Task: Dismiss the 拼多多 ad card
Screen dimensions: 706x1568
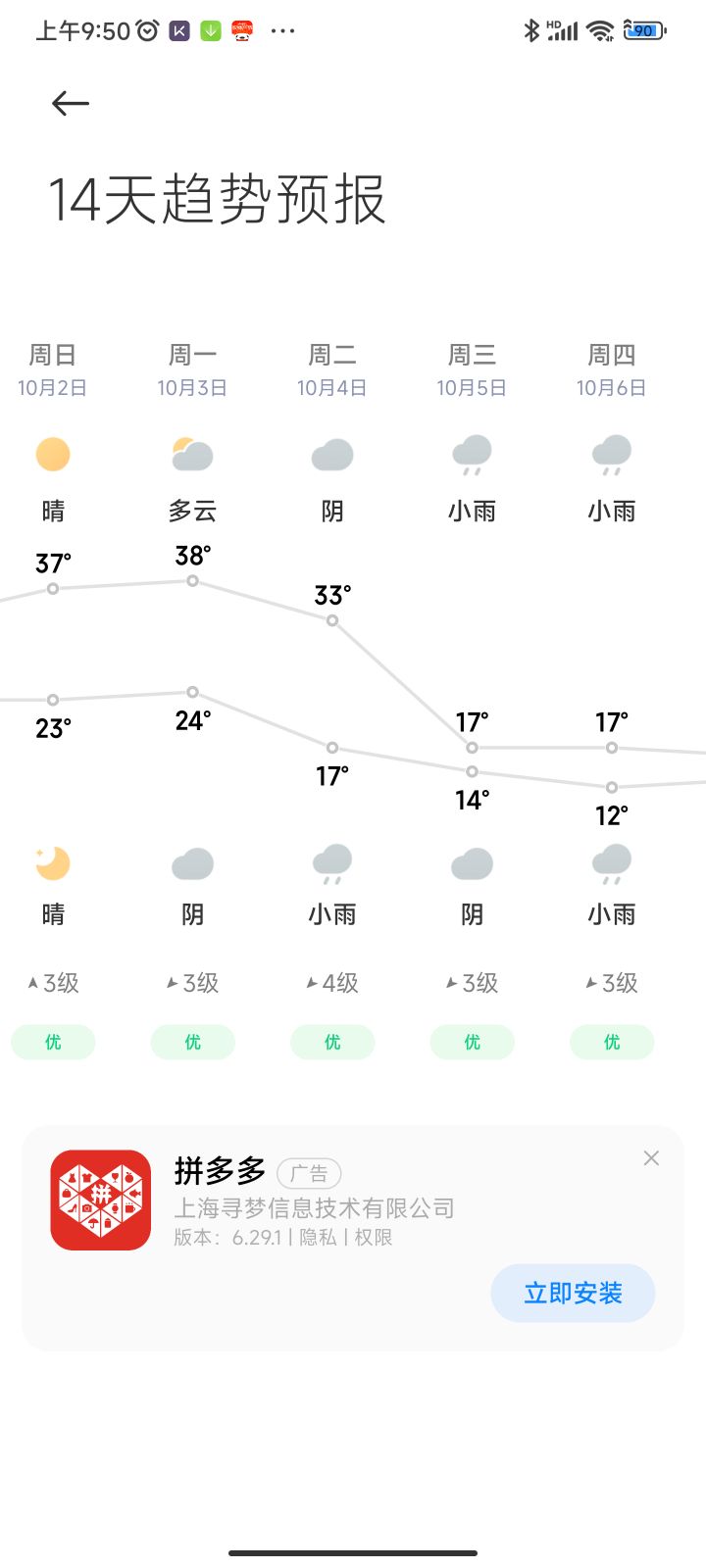Action: pyautogui.click(x=651, y=1158)
